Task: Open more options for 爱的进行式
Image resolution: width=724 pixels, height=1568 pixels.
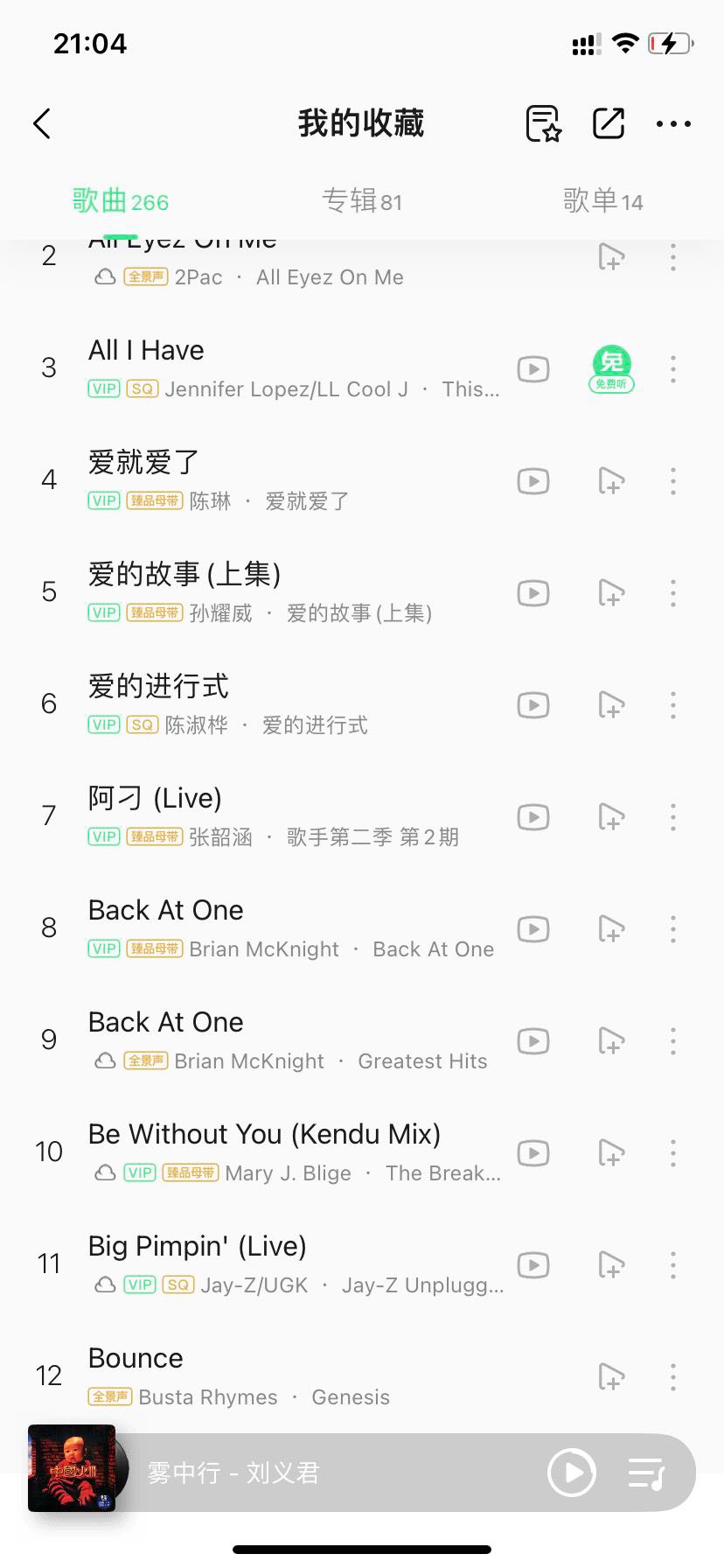Action: click(673, 705)
